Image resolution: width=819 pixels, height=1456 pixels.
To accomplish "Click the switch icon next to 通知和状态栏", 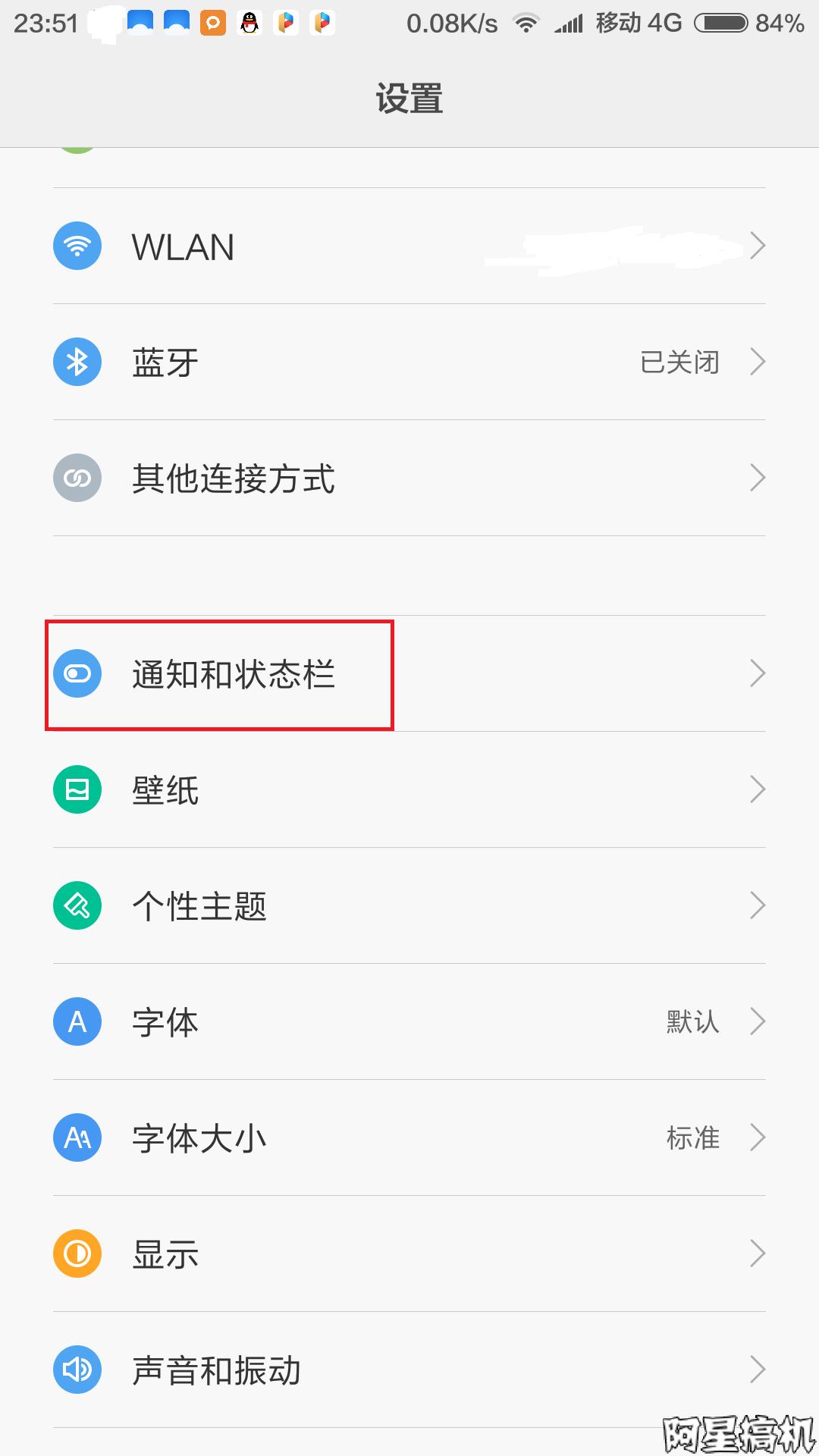I will click(x=77, y=672).
